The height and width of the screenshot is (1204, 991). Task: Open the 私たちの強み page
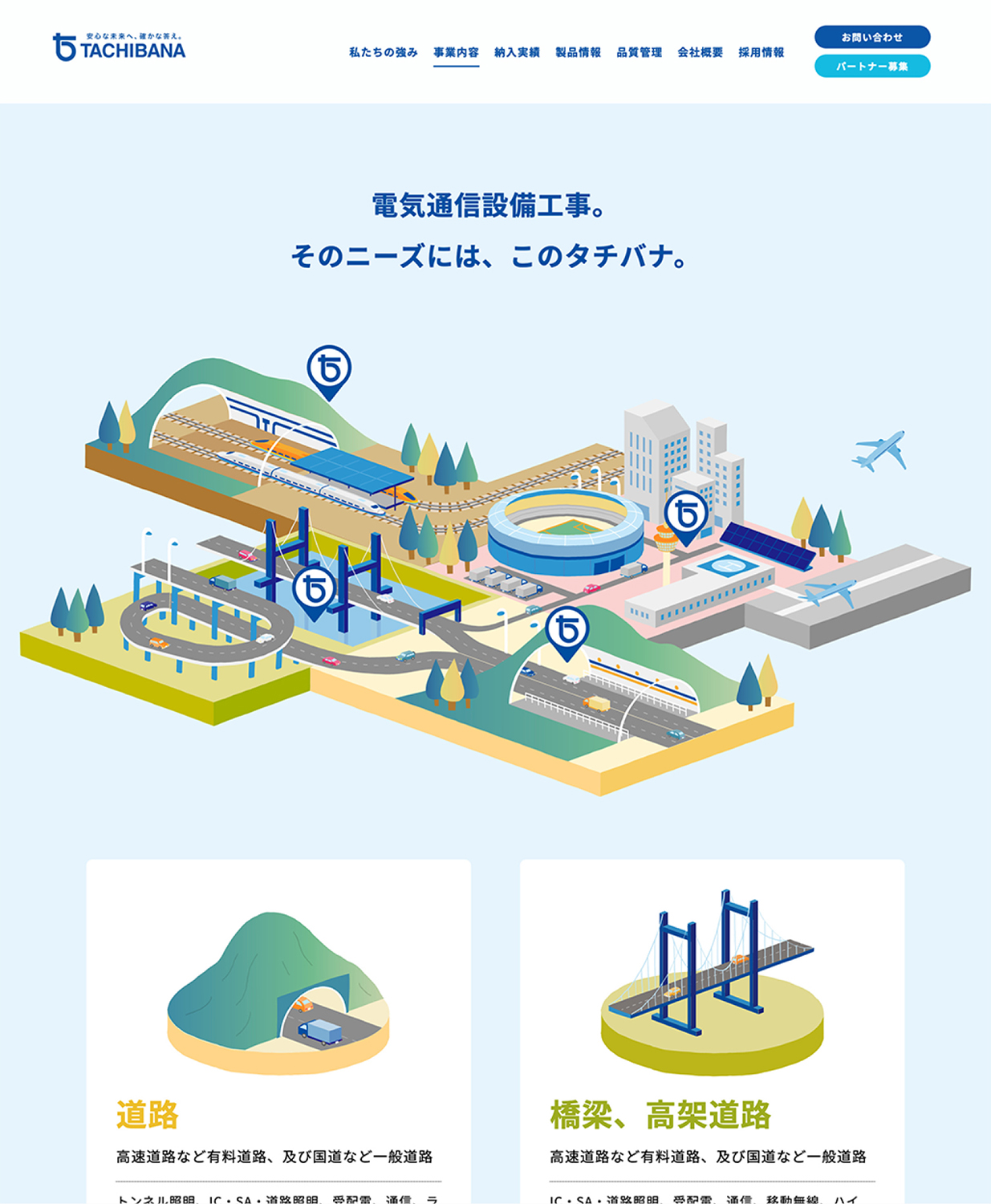pyautogui.click(x=383, y=52)
